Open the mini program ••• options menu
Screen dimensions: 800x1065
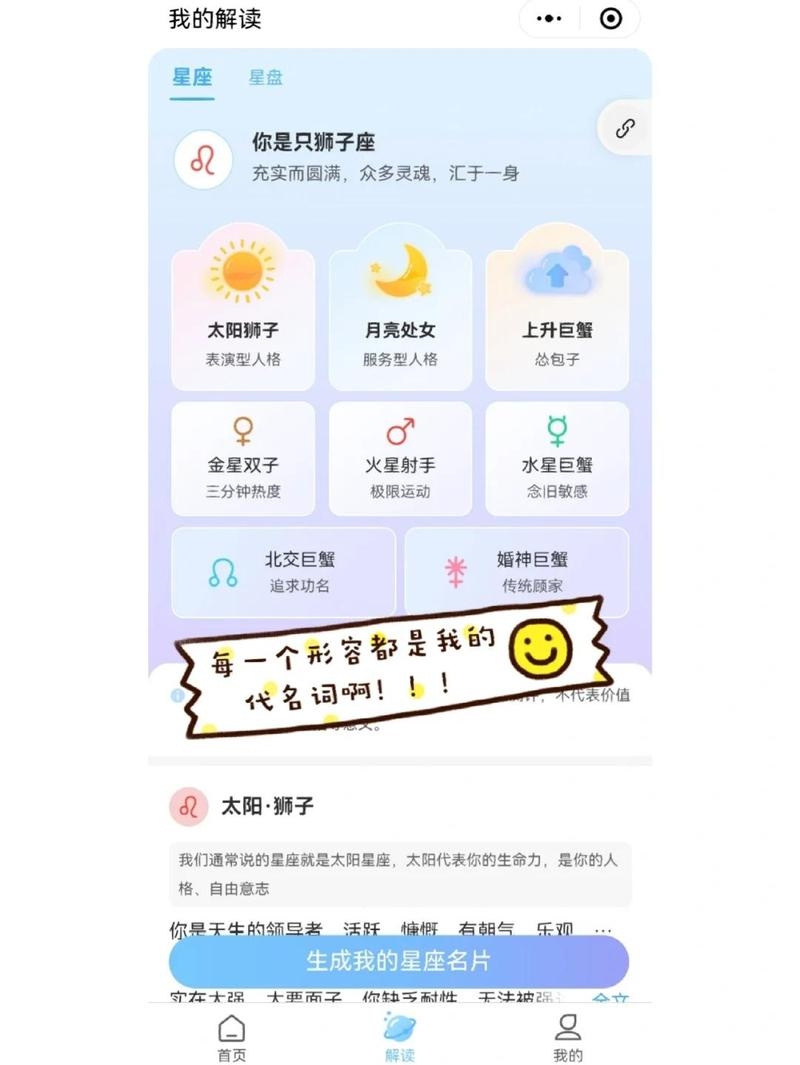(548, 17)
